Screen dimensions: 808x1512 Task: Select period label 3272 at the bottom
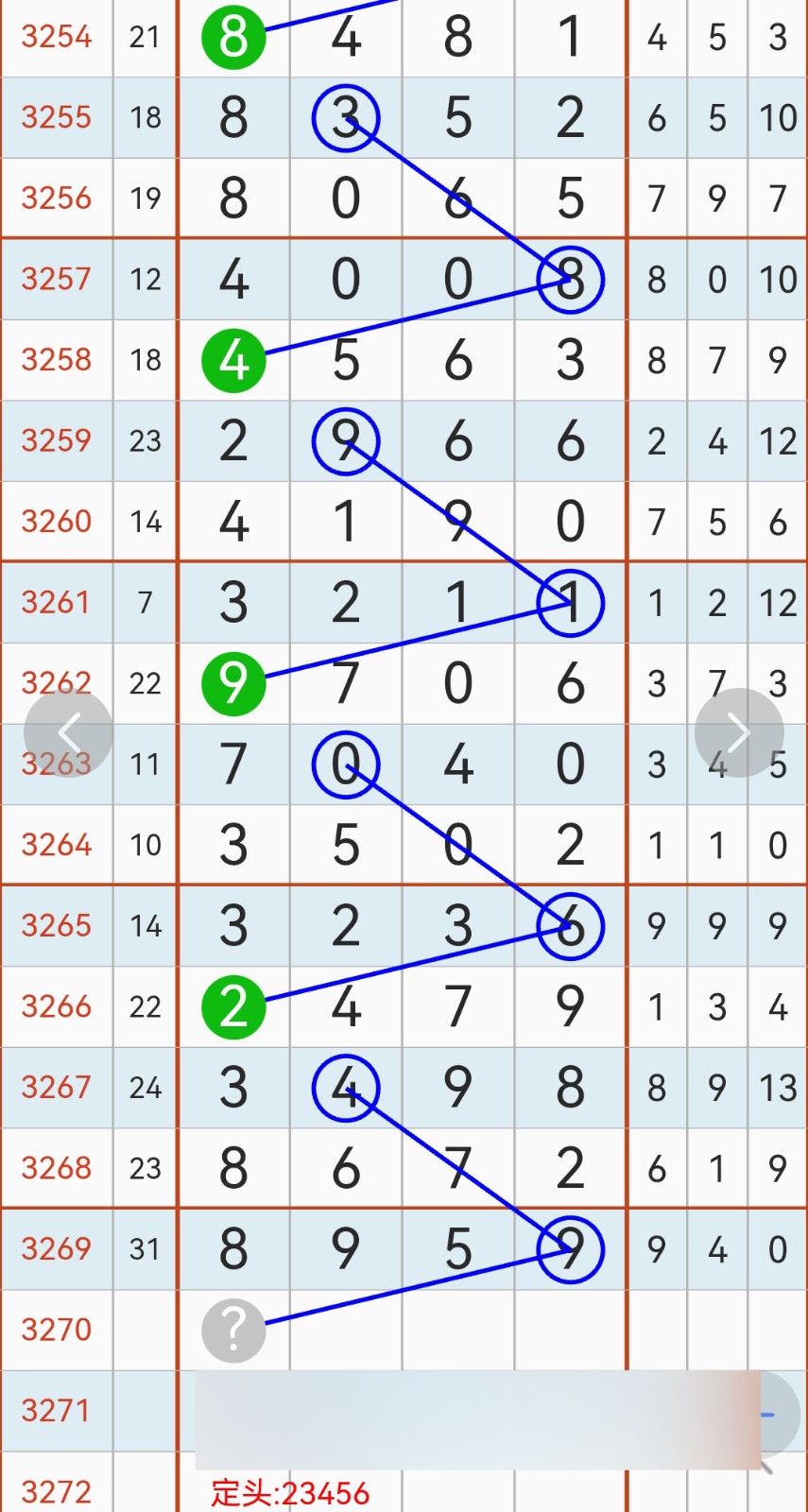click(x=57, y=1491)
